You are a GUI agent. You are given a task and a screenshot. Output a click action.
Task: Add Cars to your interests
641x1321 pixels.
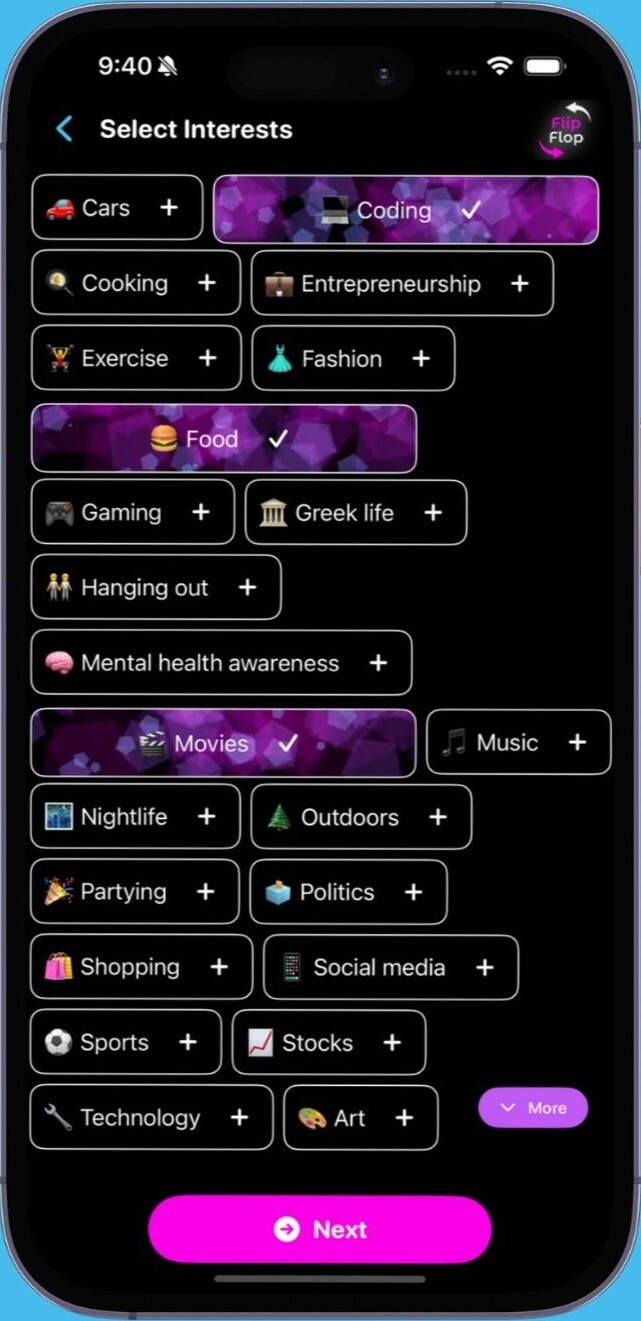[117, 208]
